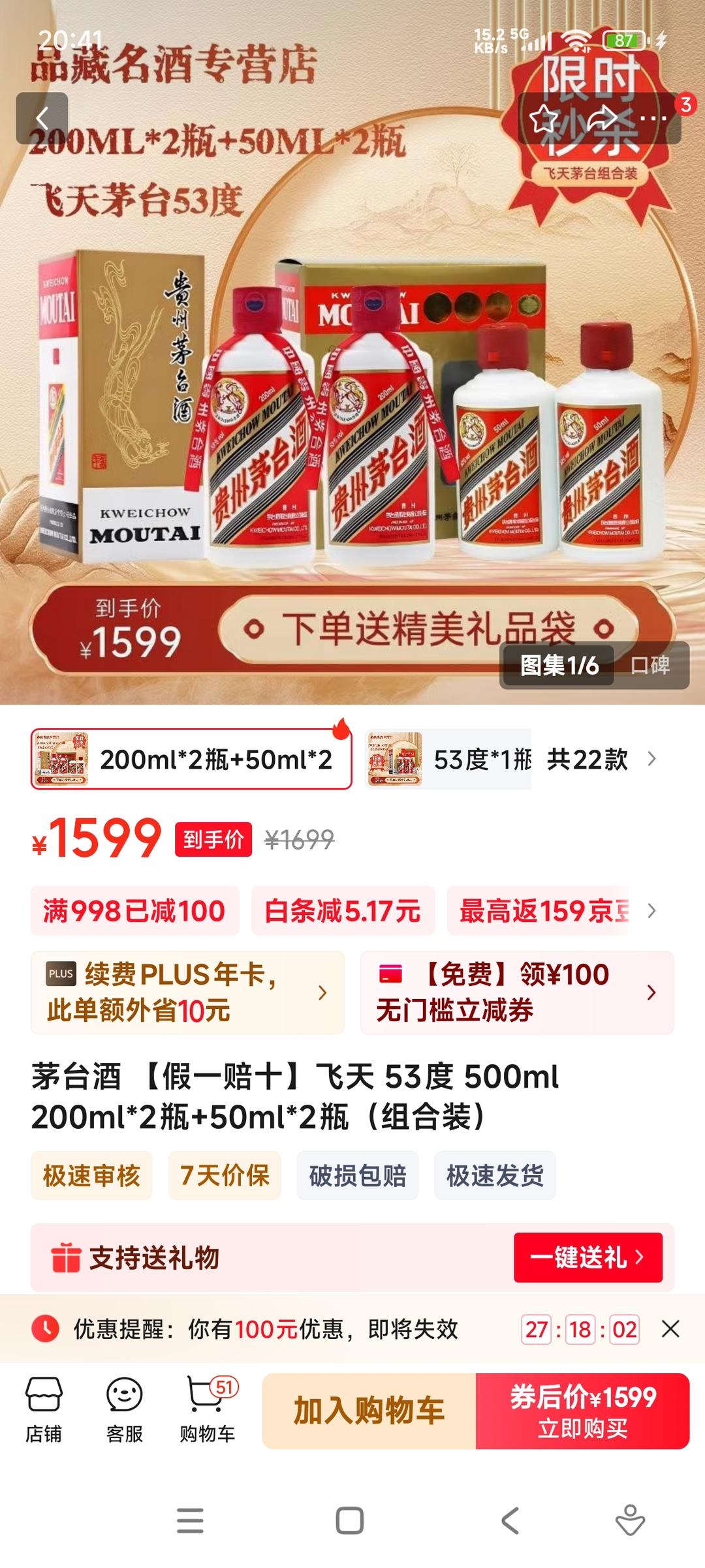The image size is (705, 1568).
Task: View all 共22款 variants
Action: point(601,759)
